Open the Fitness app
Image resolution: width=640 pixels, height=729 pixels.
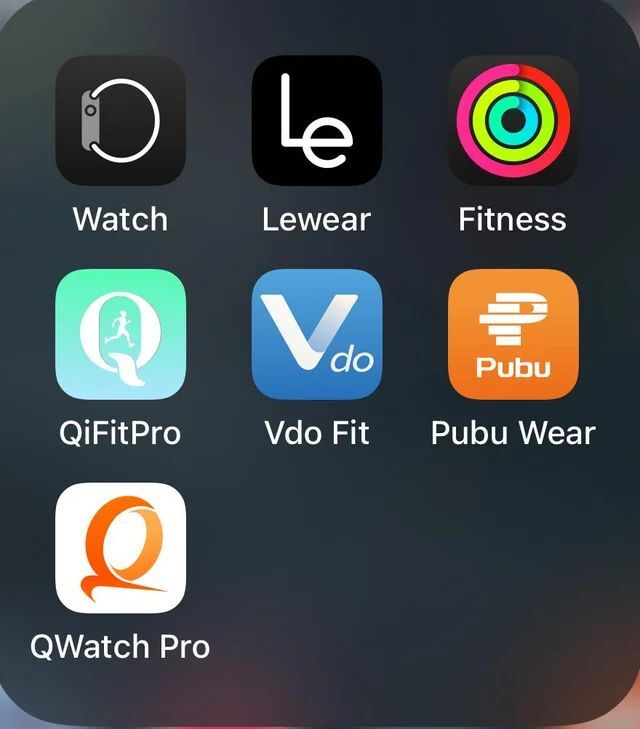pyautogui.click(x=513, y=120)
